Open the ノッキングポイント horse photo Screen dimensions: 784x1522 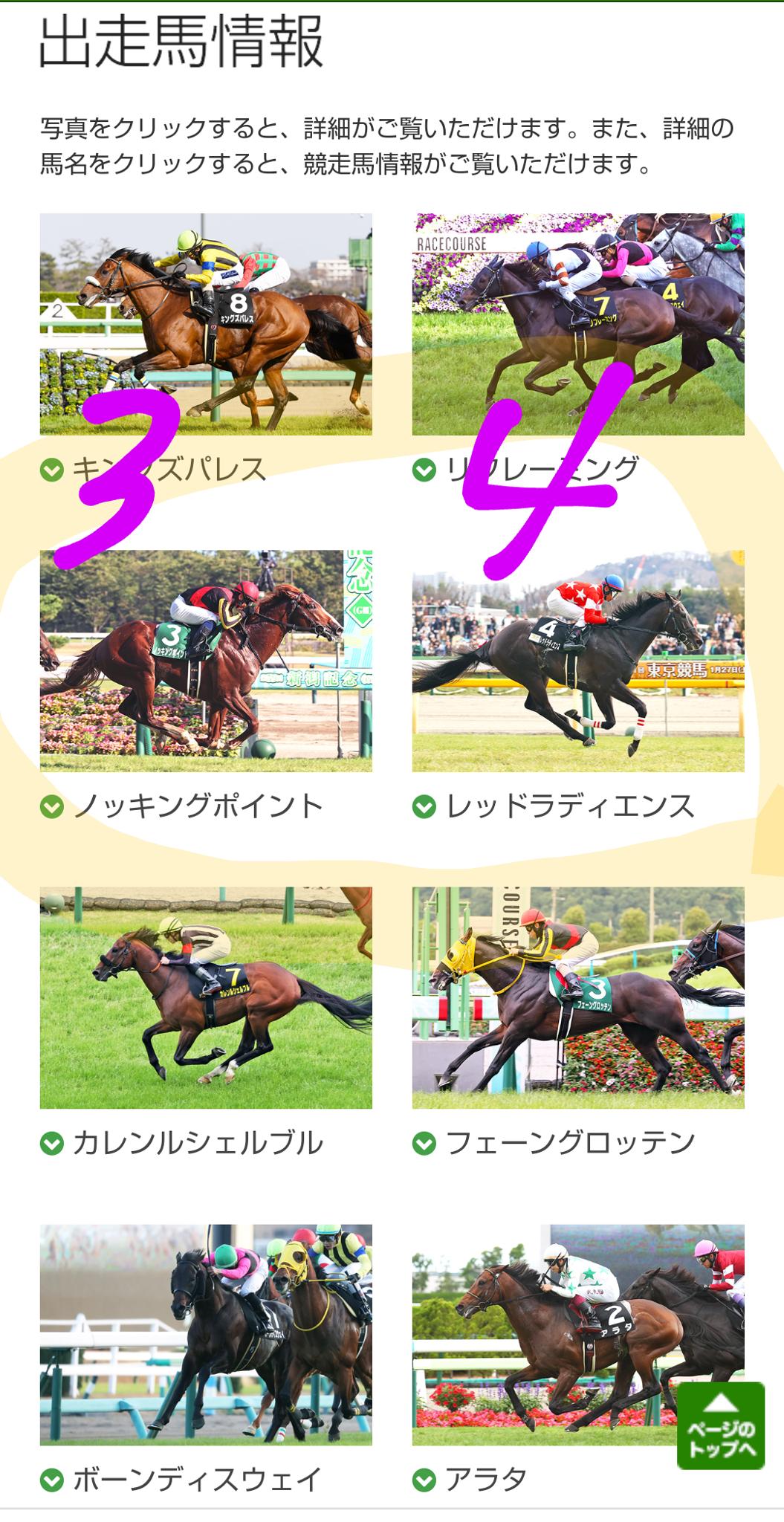[x=206, y=661]
